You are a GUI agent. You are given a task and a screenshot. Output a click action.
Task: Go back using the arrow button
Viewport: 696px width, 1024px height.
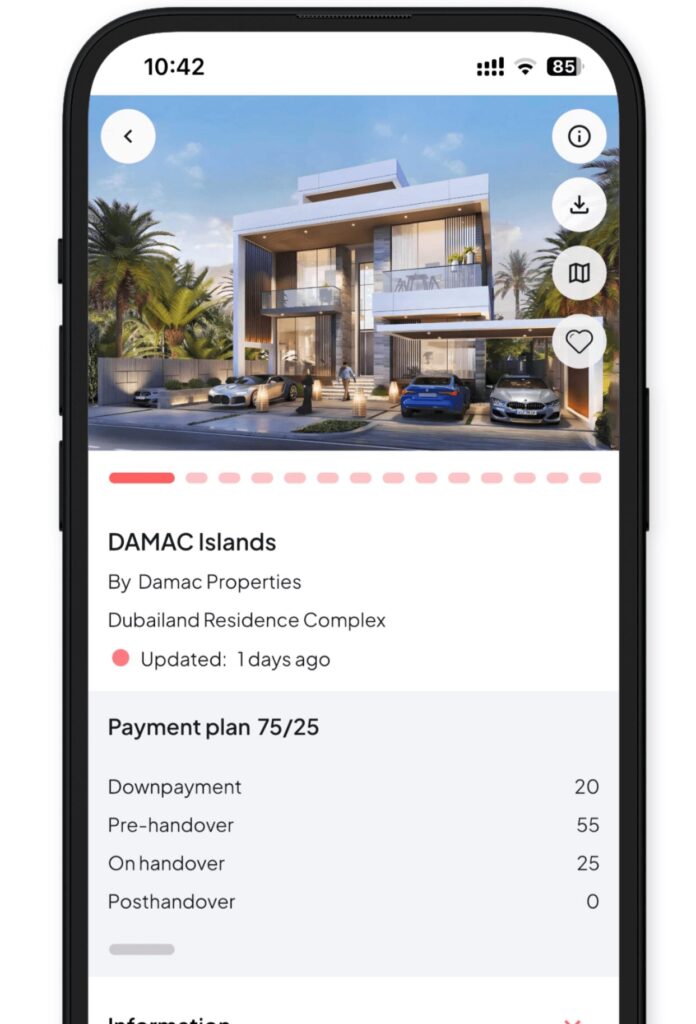pyautogui.click(x=128, y=136)
